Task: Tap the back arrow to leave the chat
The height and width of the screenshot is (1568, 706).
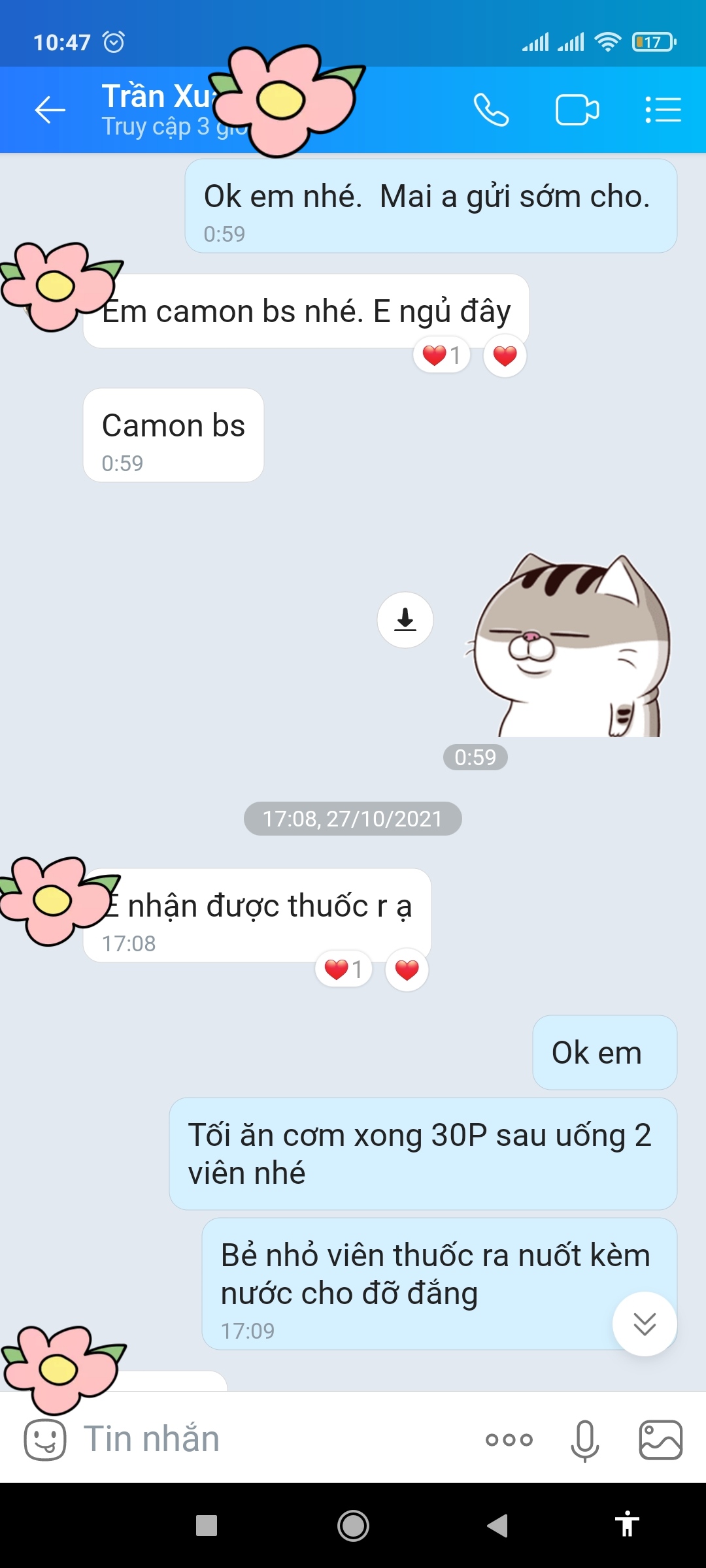Action: pyautogui.click(x=50, y=108)
